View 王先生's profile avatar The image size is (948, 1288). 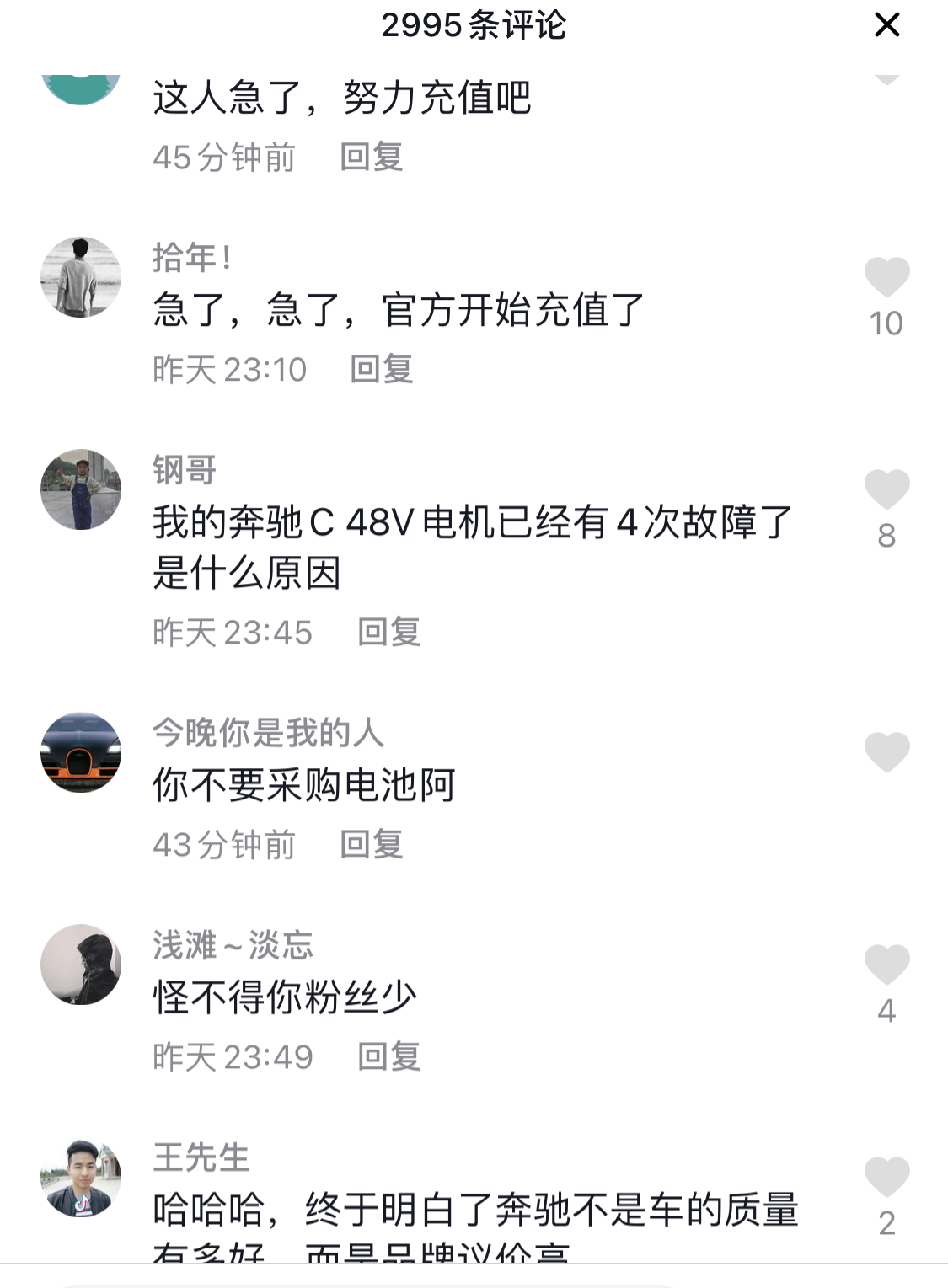tap(81, 1178)
